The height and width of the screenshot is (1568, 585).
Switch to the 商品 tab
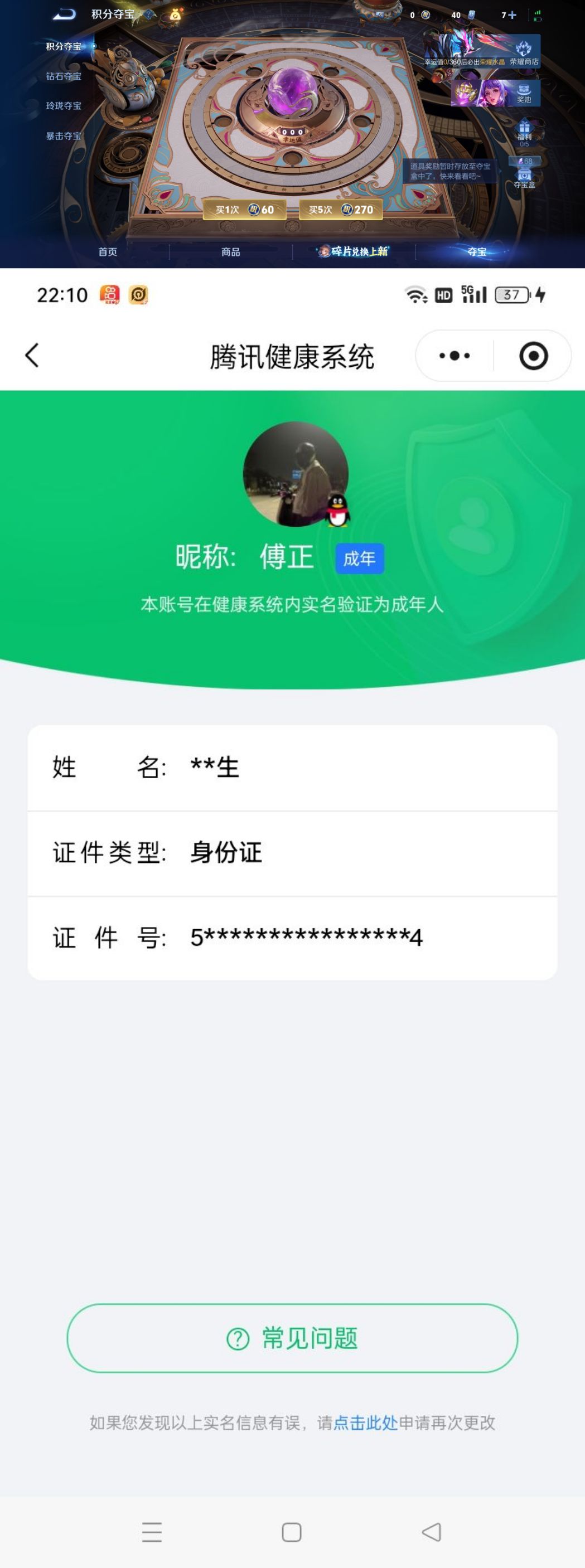[231, 252]
